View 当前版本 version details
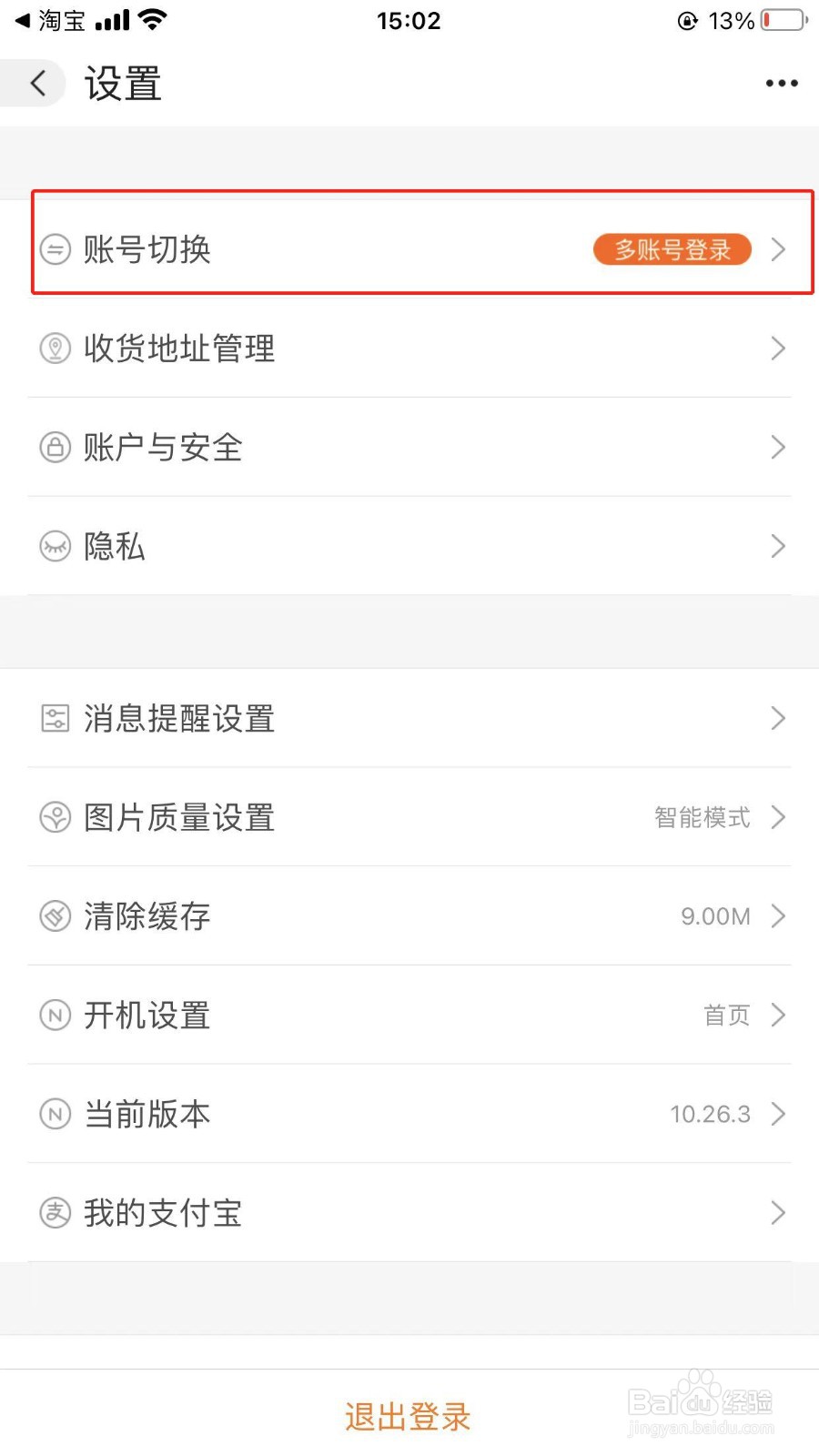The width and height of the screenshot is (819, 1456). point(409,1114)
